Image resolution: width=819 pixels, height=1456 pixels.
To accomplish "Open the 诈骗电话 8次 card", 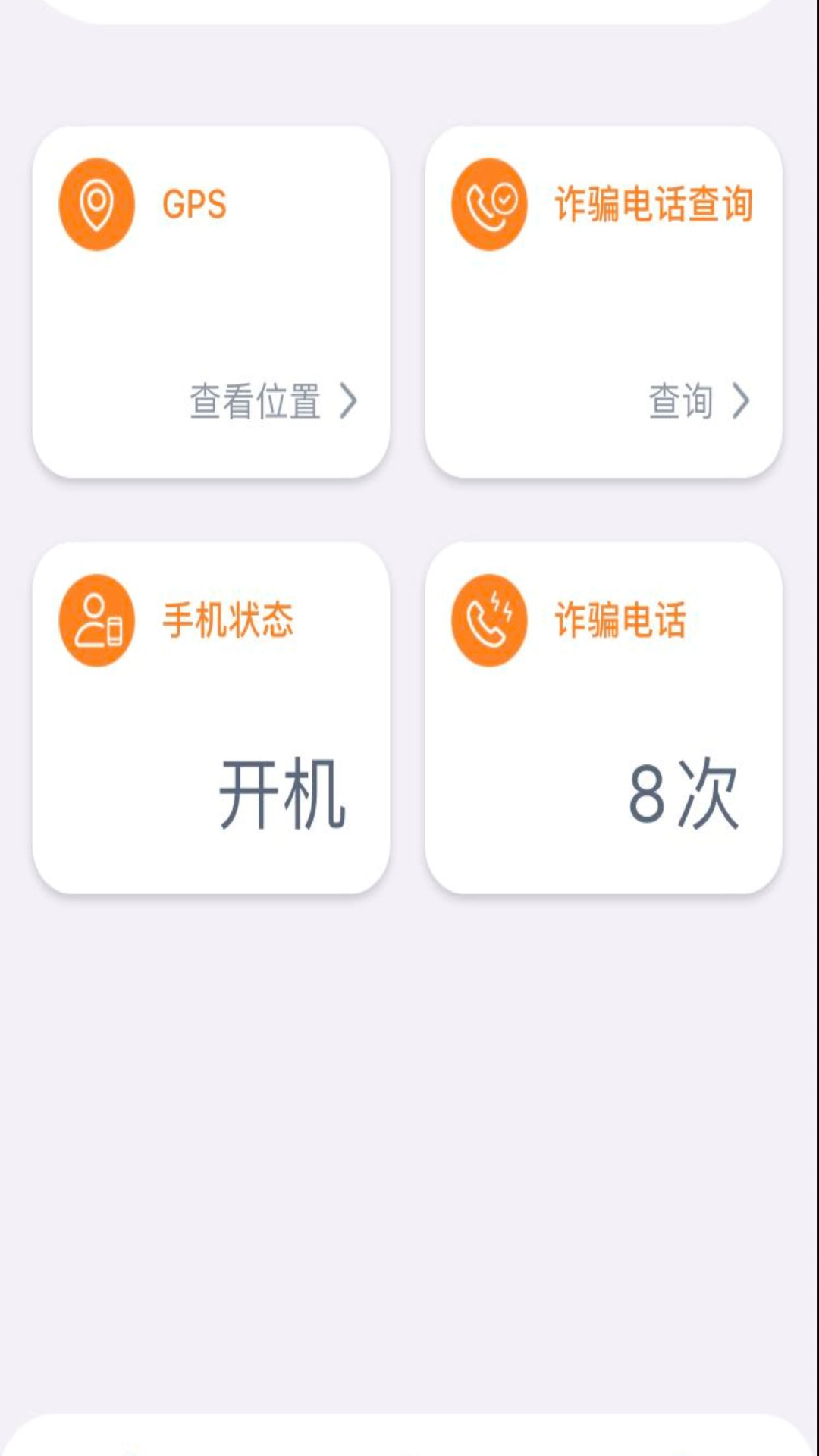I will (x=604, y=717).
